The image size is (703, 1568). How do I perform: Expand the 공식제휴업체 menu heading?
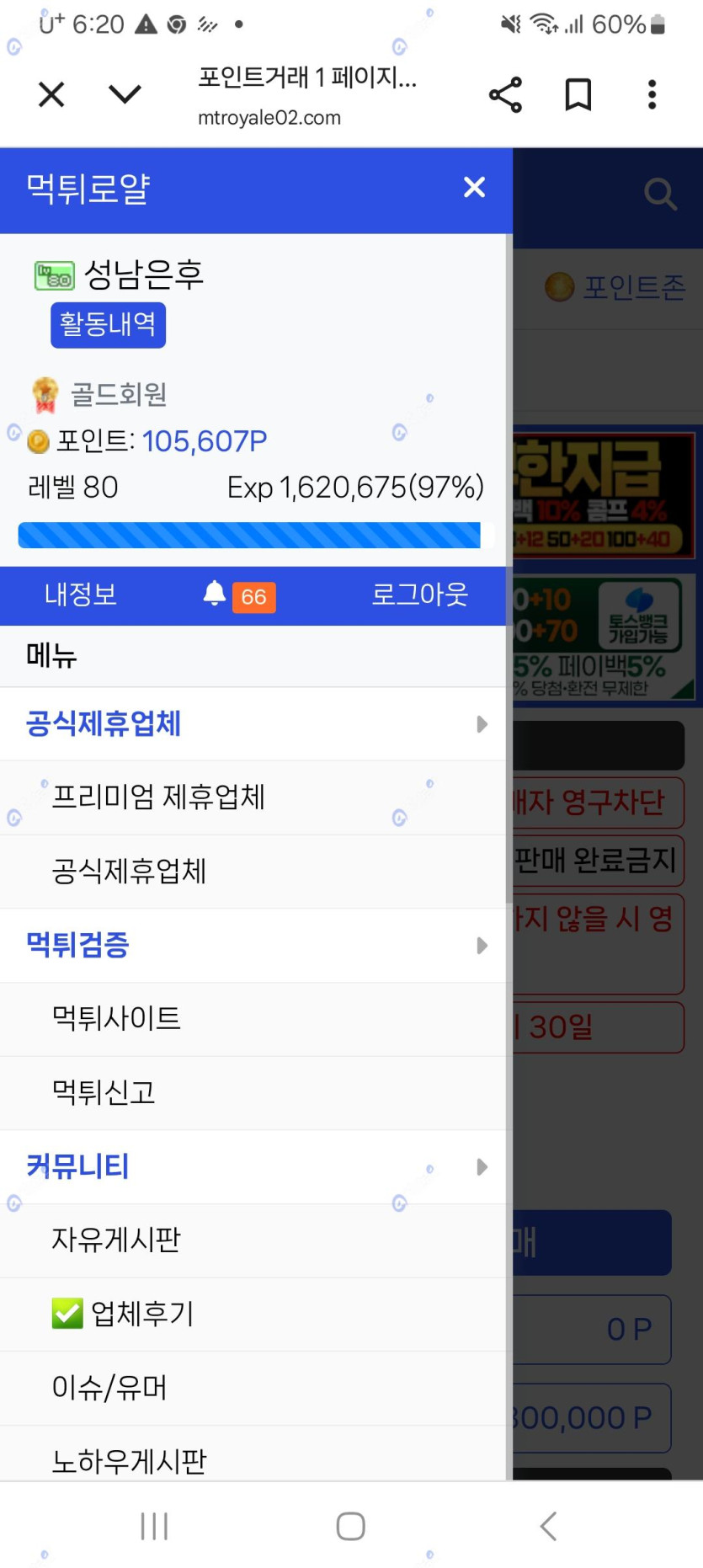pyautogui.click(x=253, y=724)
